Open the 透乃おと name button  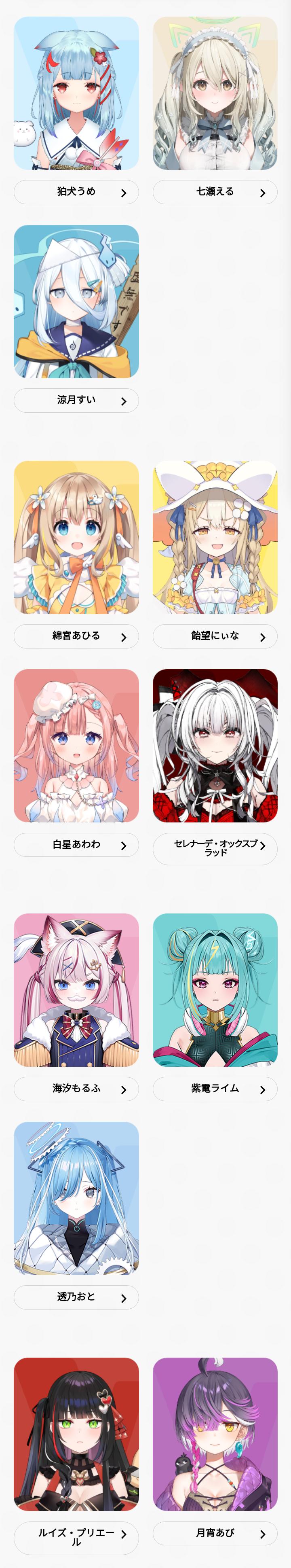pos(76,1297)
